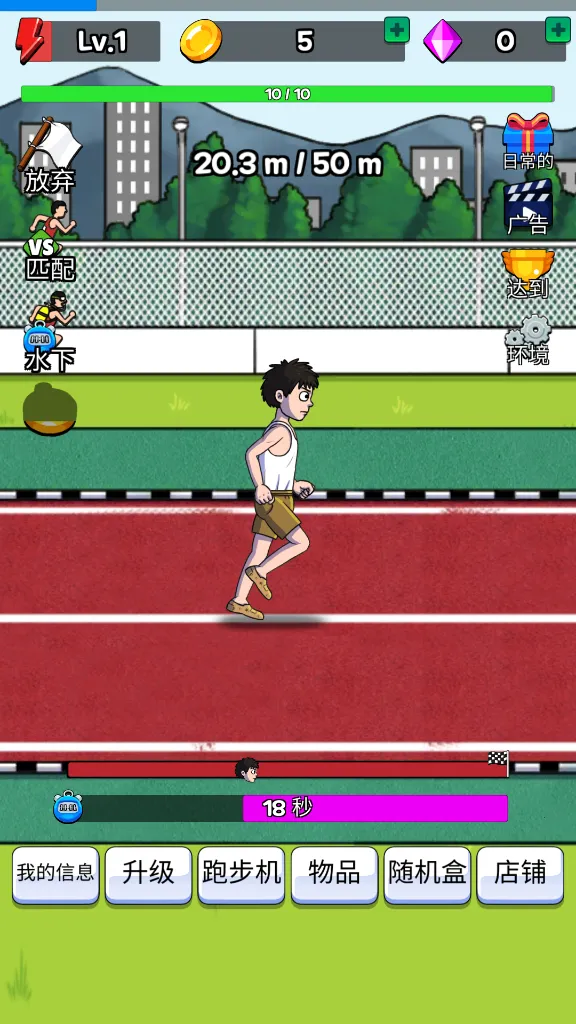Open the 水下 runner mode
This screenshot has height=1024, width=576.
tap(50, 332)
